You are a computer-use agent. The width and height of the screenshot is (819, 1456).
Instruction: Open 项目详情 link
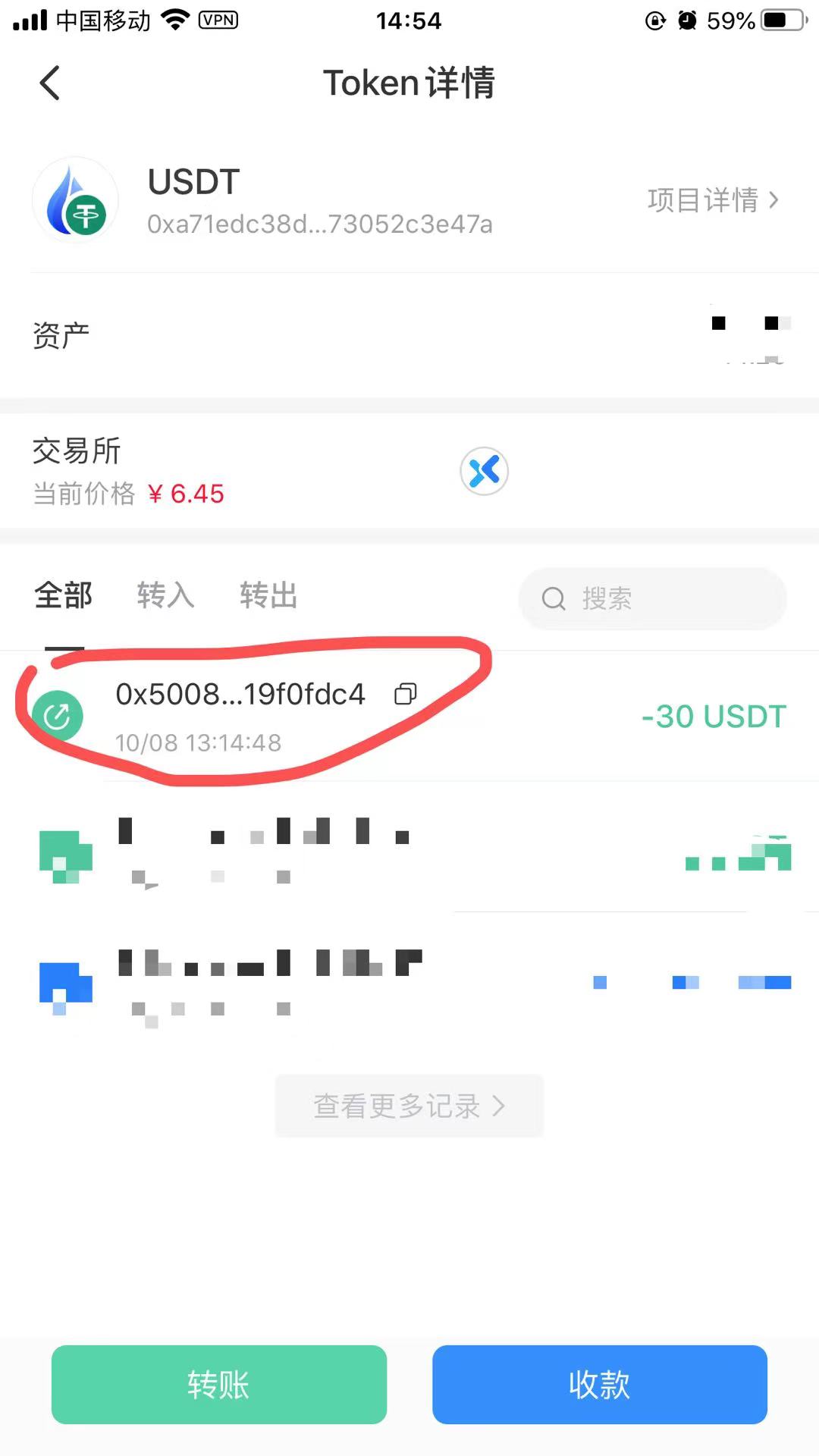713,200
